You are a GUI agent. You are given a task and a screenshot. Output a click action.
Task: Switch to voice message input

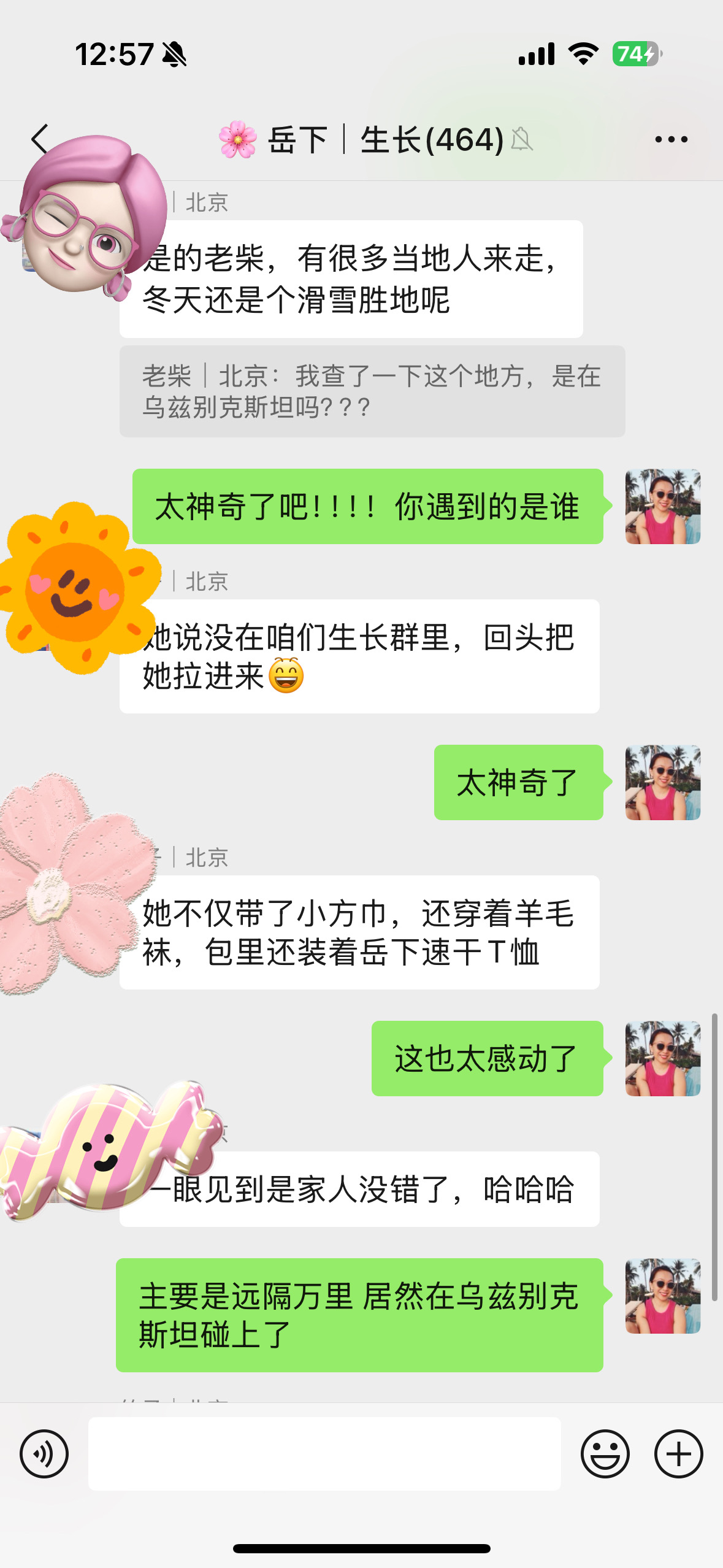pos(44,1454)
